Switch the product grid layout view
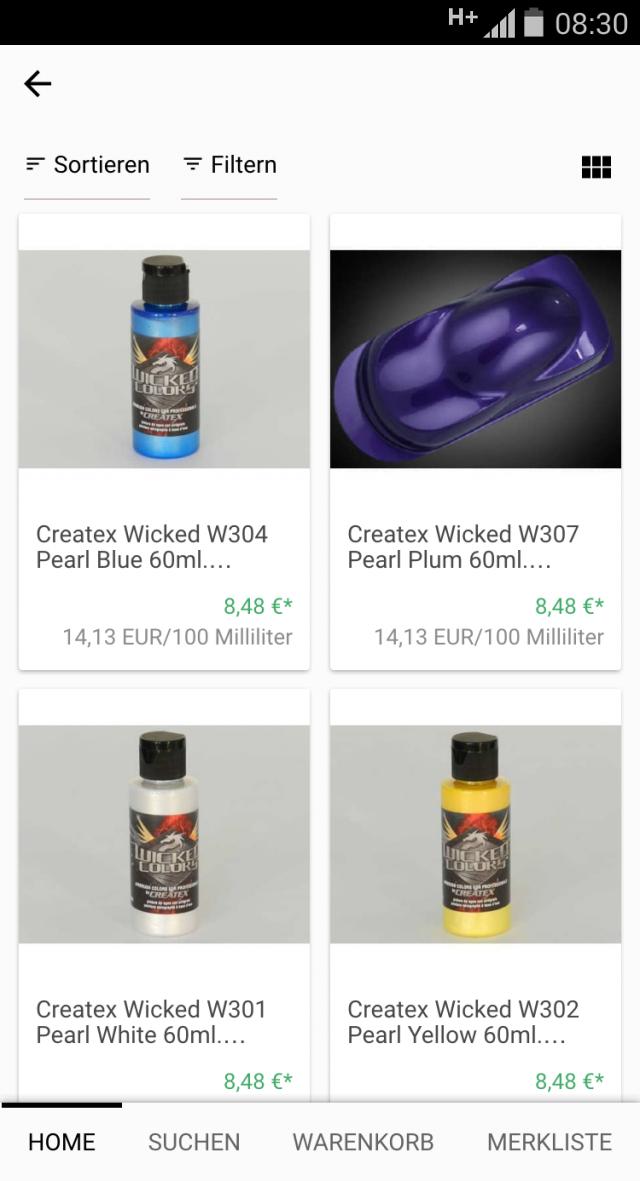640x1181 pixels. [596, 167]
